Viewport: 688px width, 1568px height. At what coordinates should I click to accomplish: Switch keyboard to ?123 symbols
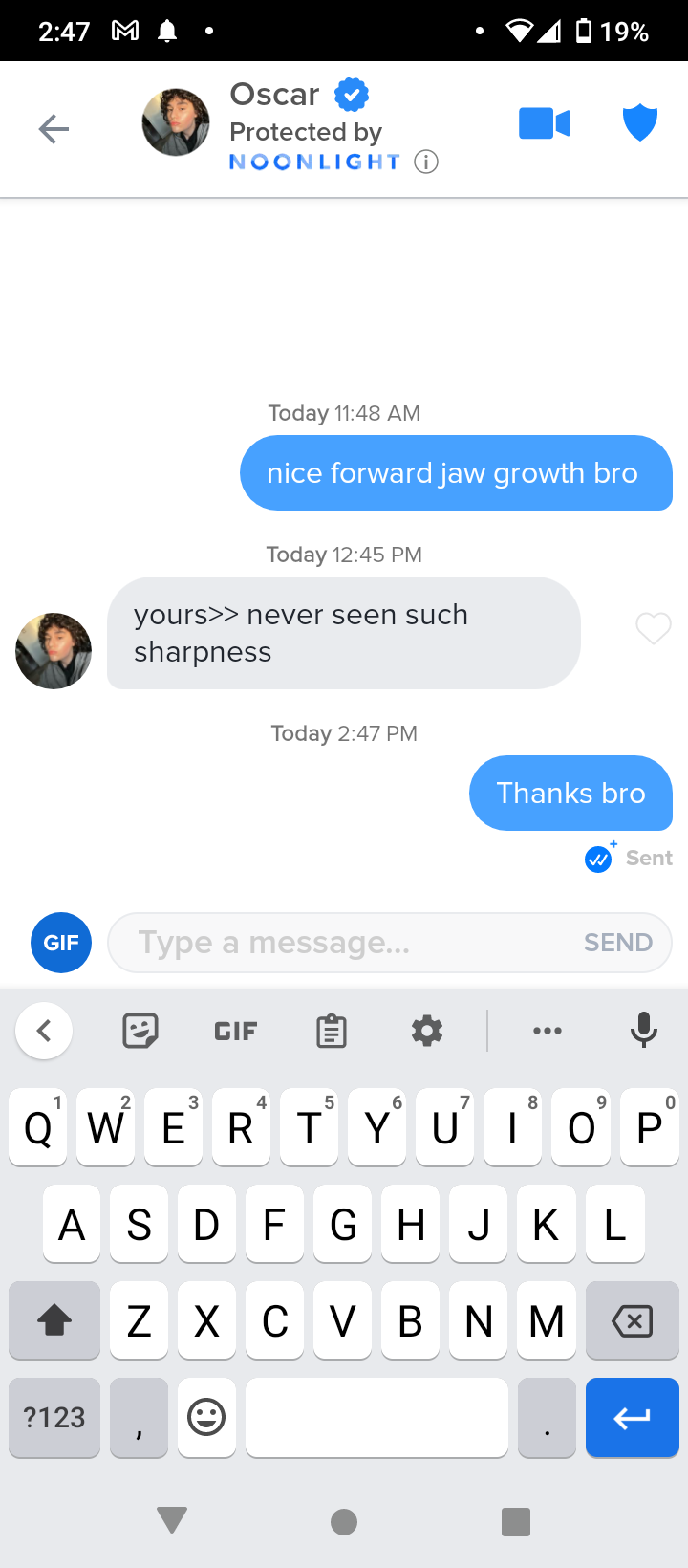click(x=54, y=1417)
